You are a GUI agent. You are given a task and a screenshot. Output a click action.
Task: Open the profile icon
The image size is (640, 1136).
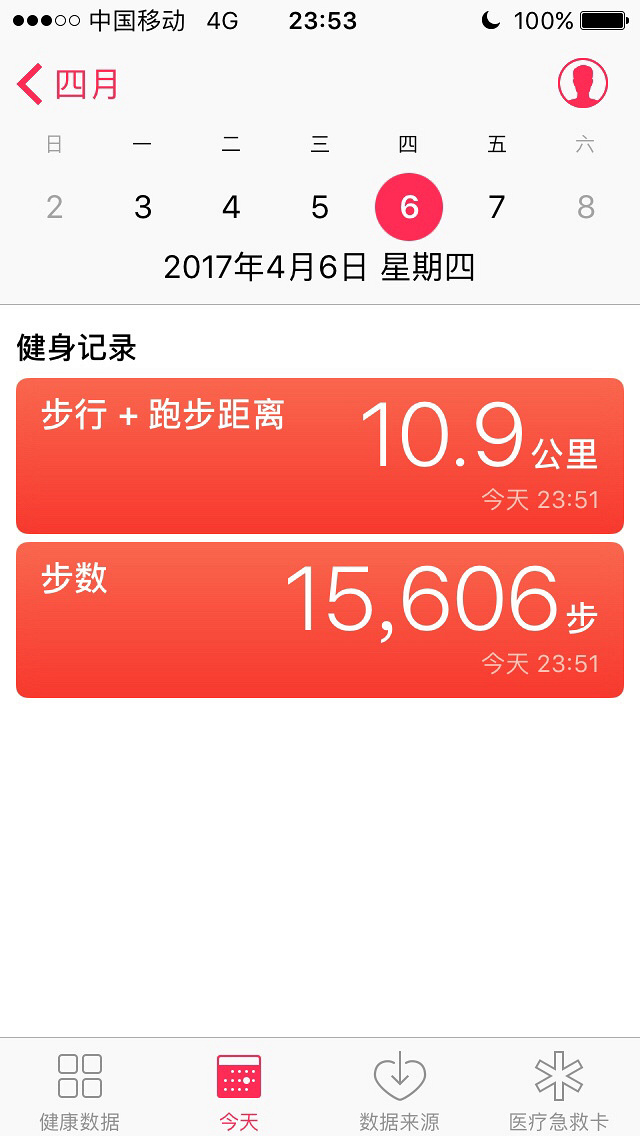[583, 83]
